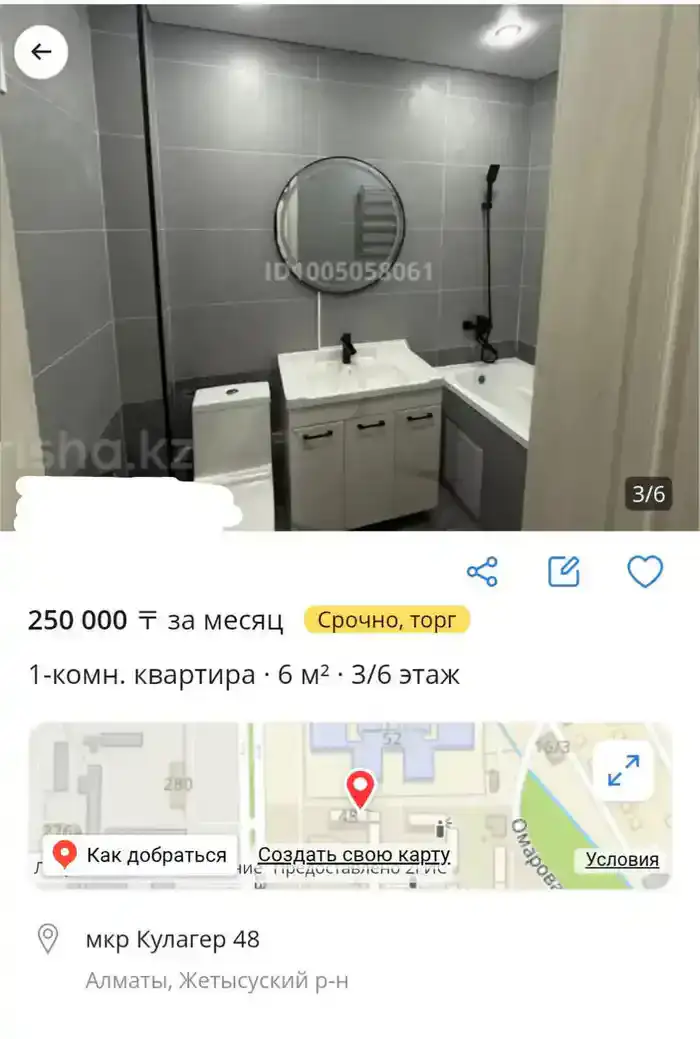Go back using the arrow button
Image resolution: width=700 pixels, height=1039 pixels.
click(41, 52)
